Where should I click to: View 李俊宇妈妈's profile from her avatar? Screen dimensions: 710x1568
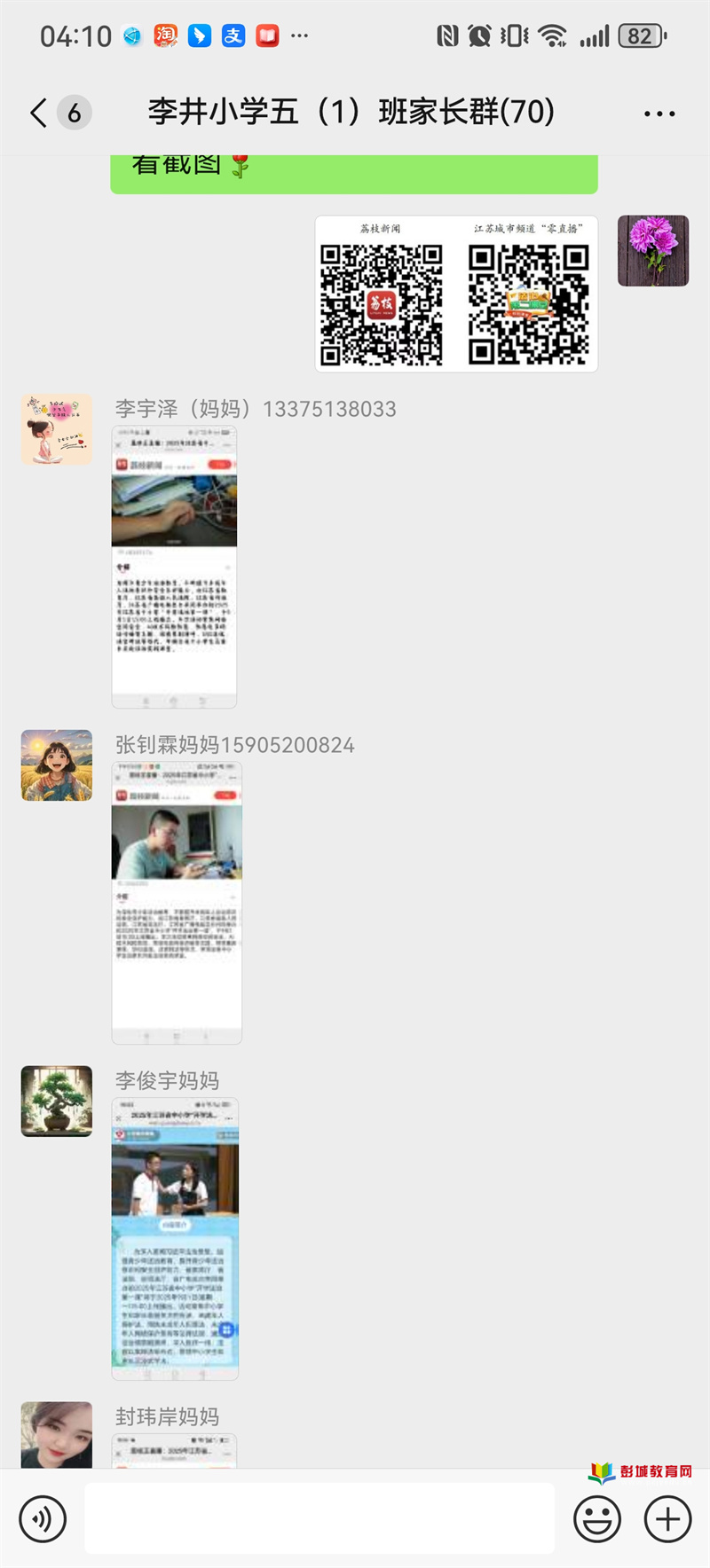tap(57, 1101)
